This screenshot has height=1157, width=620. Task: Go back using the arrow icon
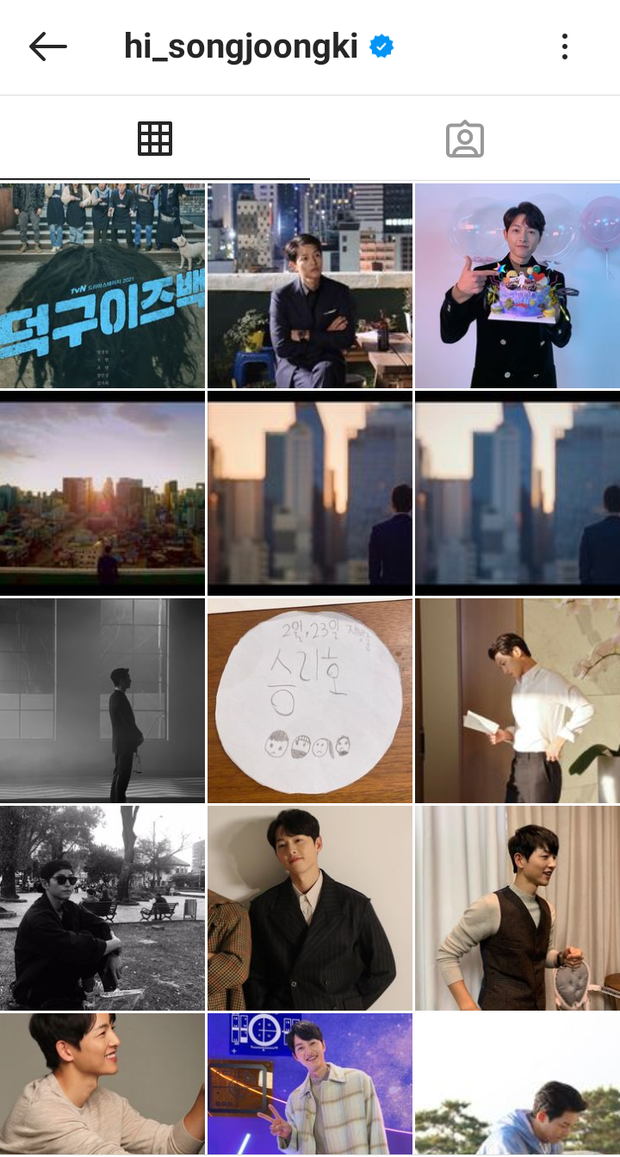pos(48,46)
